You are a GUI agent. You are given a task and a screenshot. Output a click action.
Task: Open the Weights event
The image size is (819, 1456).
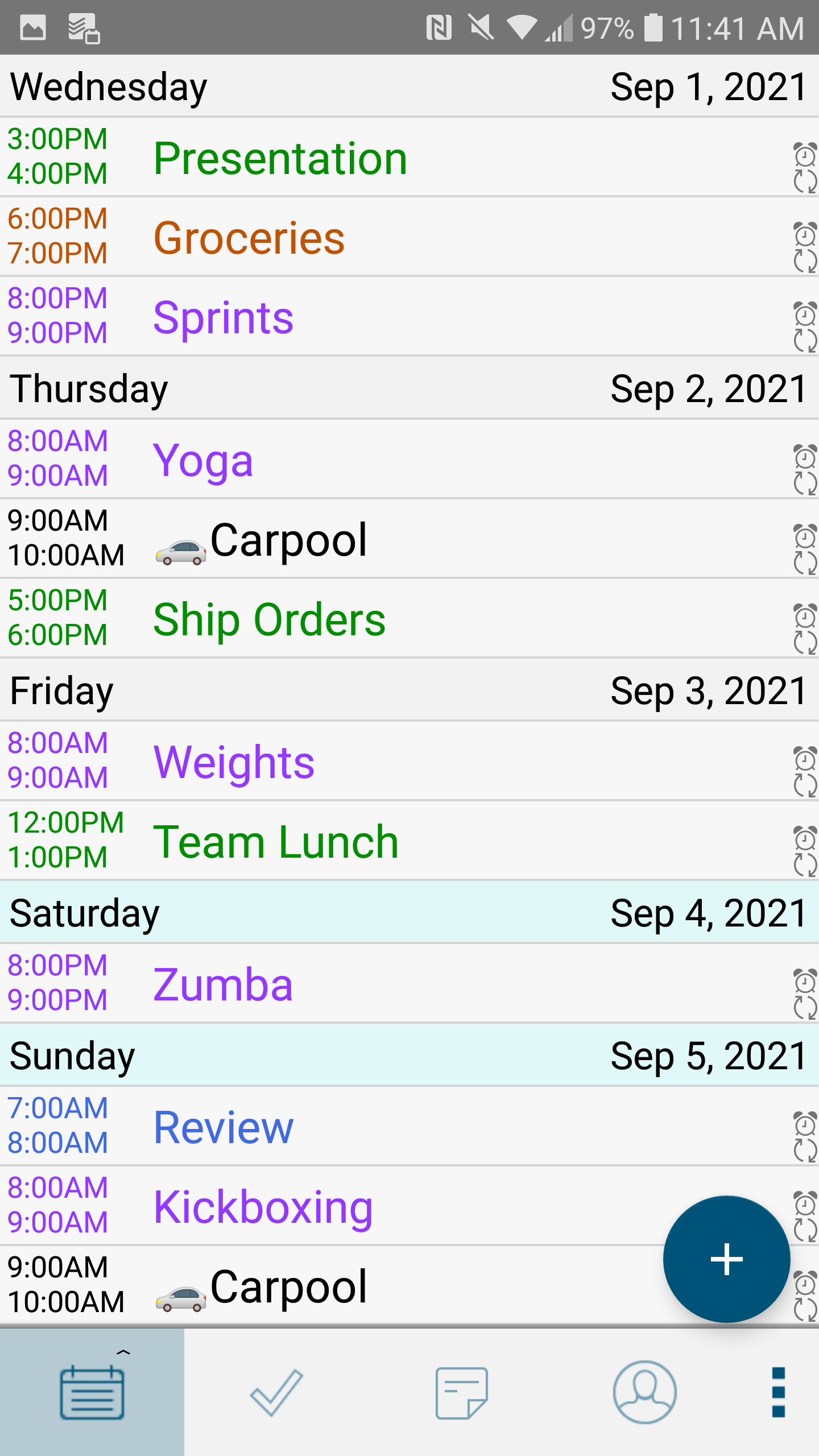[234, 762]
